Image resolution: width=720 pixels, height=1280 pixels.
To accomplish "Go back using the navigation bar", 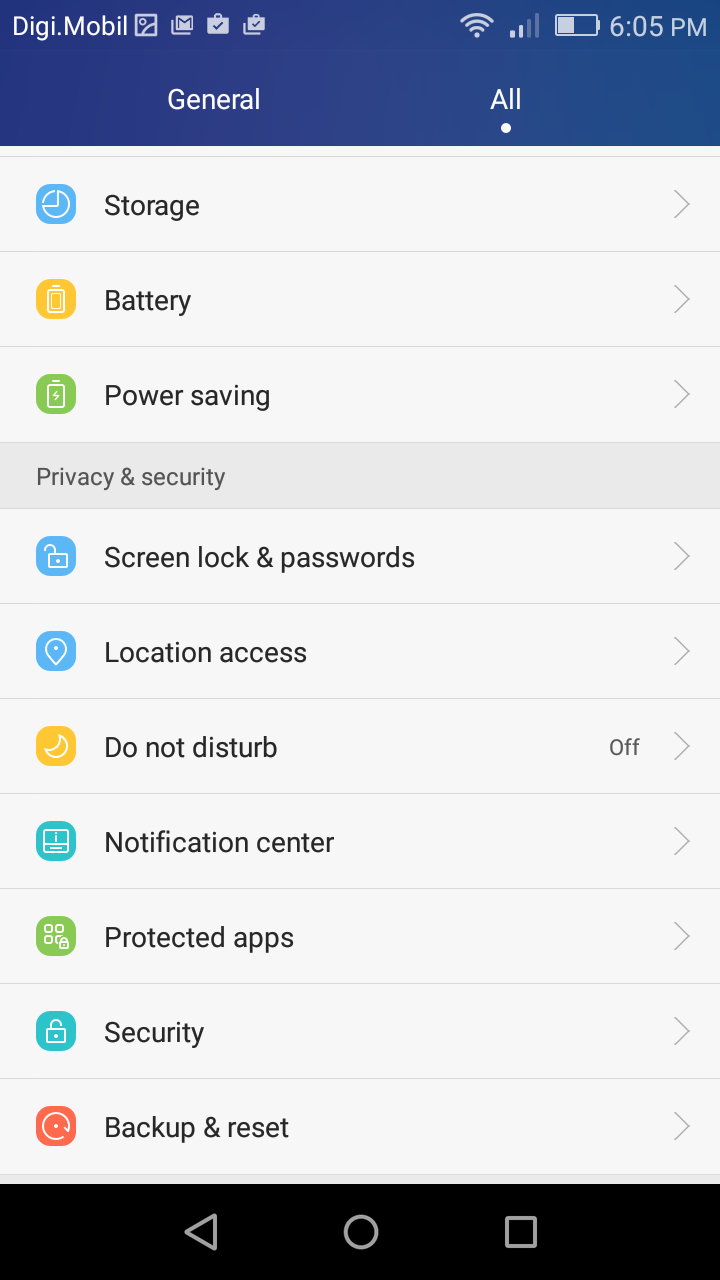I will 201,1232.
